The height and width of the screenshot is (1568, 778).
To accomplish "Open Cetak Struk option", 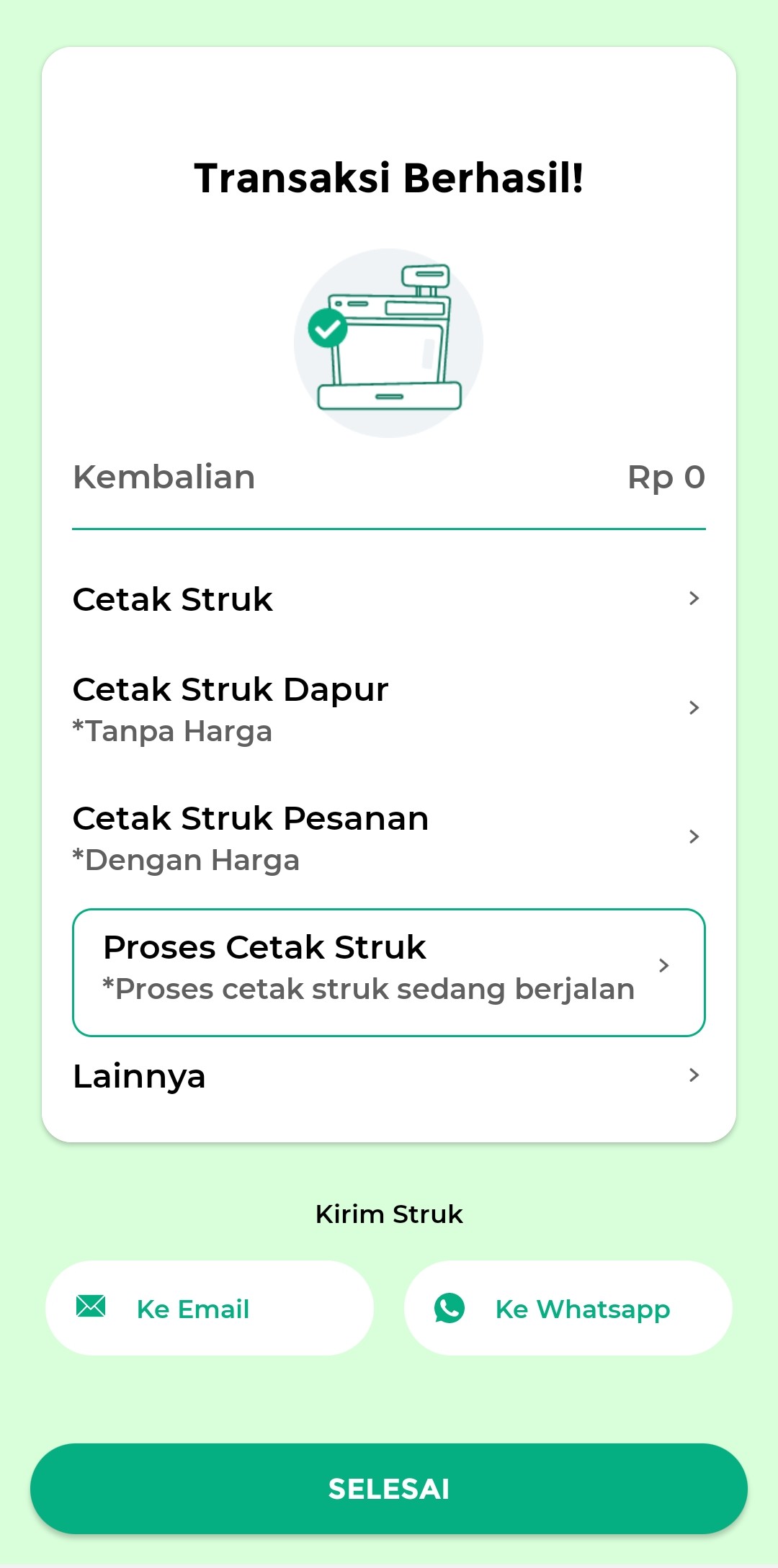I will pos(389,599).
